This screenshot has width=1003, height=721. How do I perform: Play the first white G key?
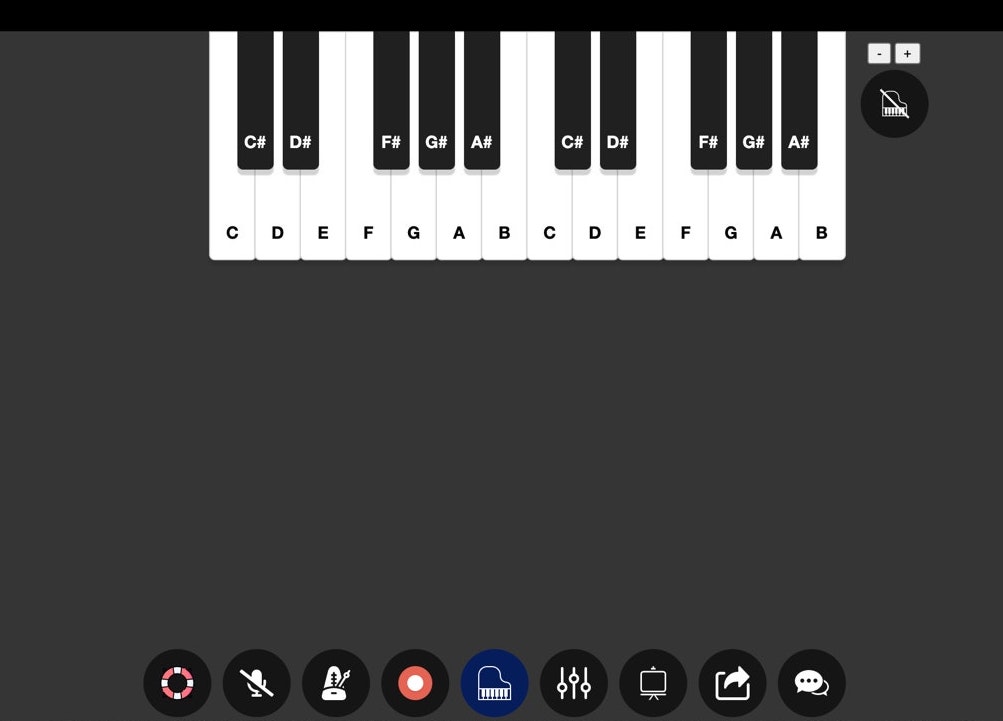pos(413,225)
